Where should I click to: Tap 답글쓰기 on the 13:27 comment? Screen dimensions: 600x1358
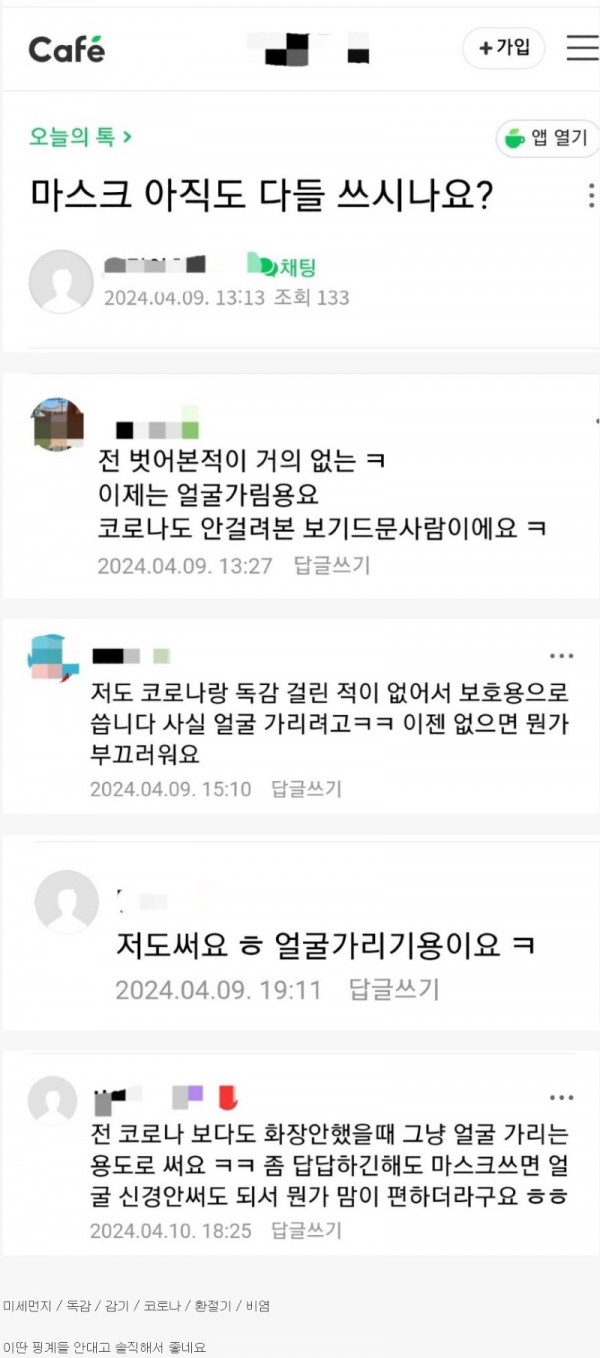pyautogui.click(x=332, y=565)
